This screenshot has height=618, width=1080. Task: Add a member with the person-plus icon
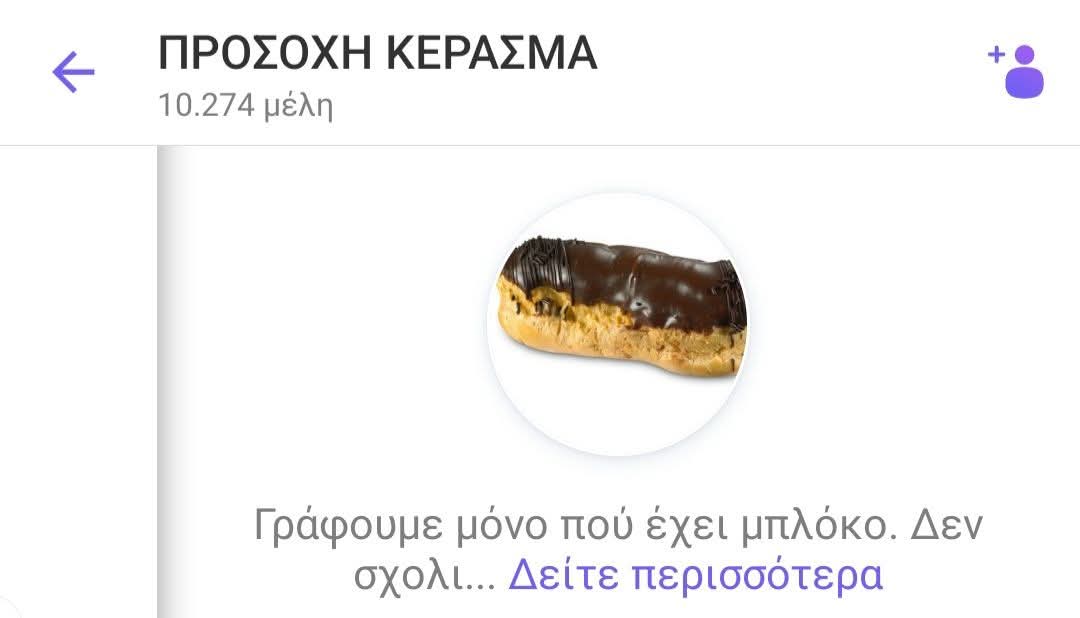pyautogui.click(x=1017, y=71)
